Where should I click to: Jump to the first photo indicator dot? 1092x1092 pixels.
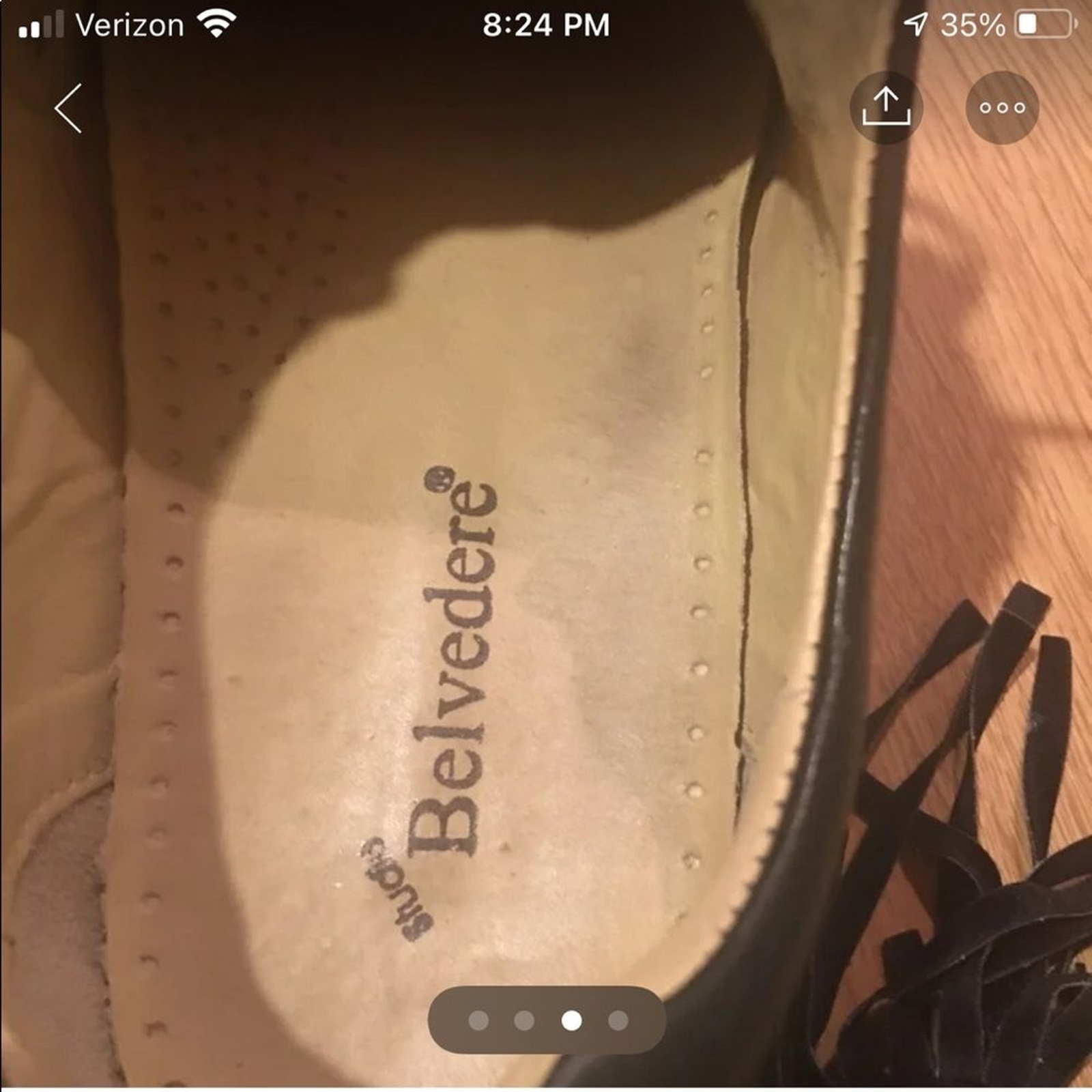pyautogui.click(x=479, y=1021)
